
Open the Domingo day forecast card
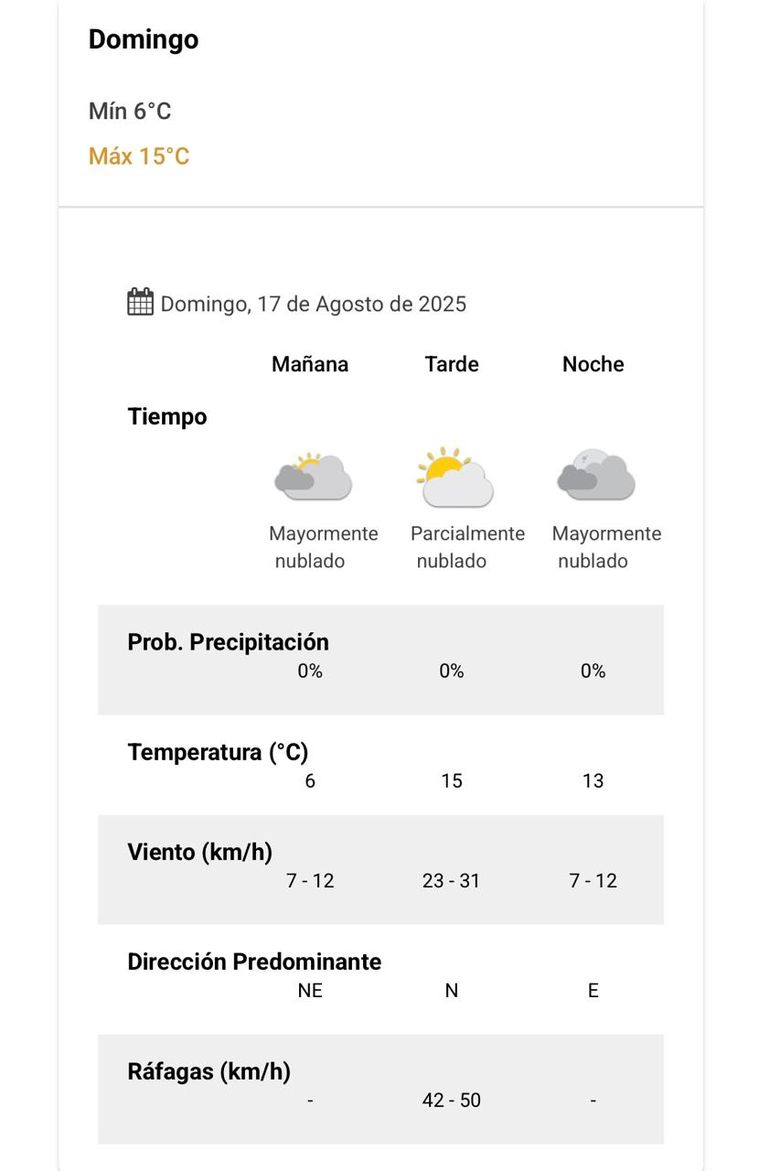coord(143,40)
